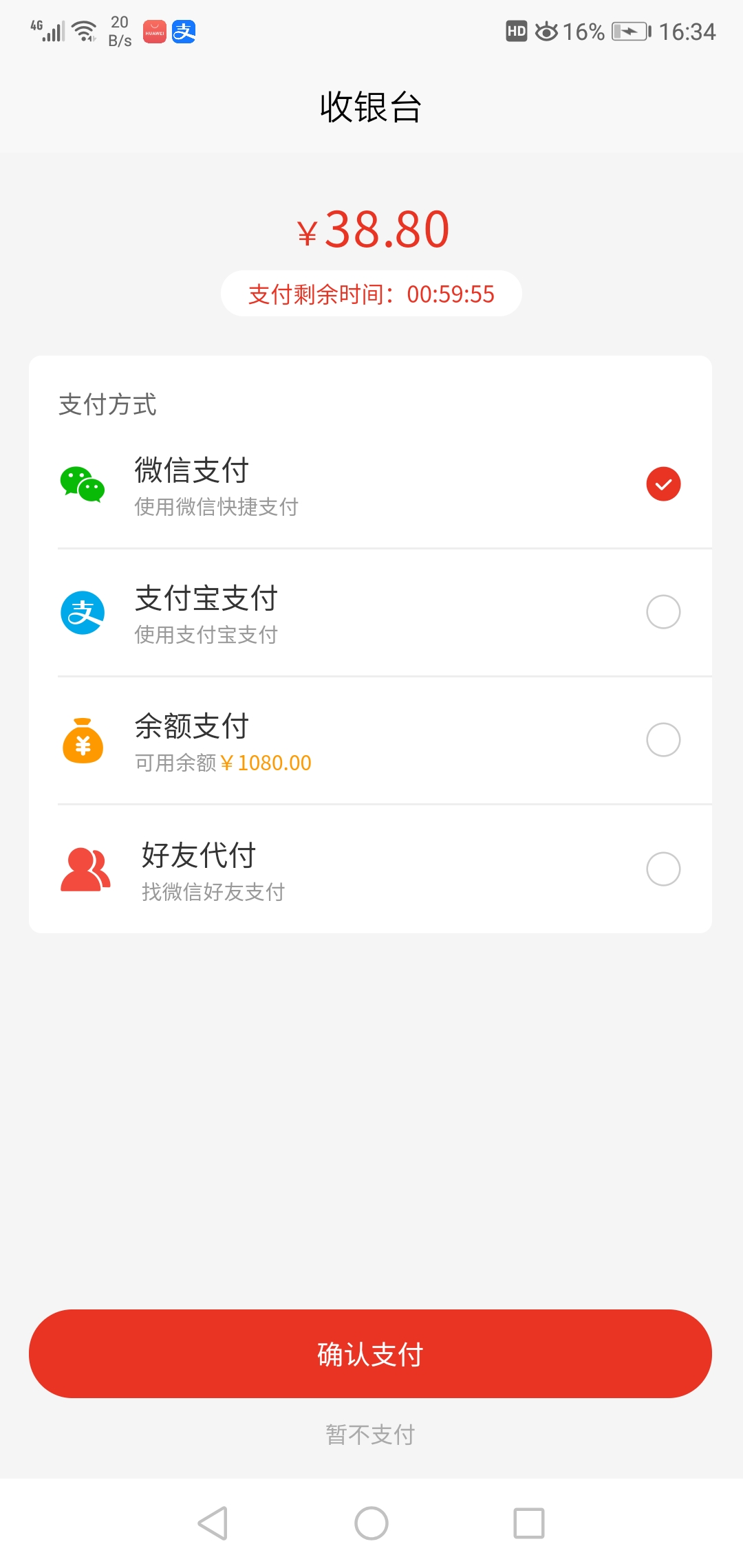This screenshot has height=1568, width=743.
Task: Tap 暂不支付 to skip payment
Action: (x=370, y=1435)
